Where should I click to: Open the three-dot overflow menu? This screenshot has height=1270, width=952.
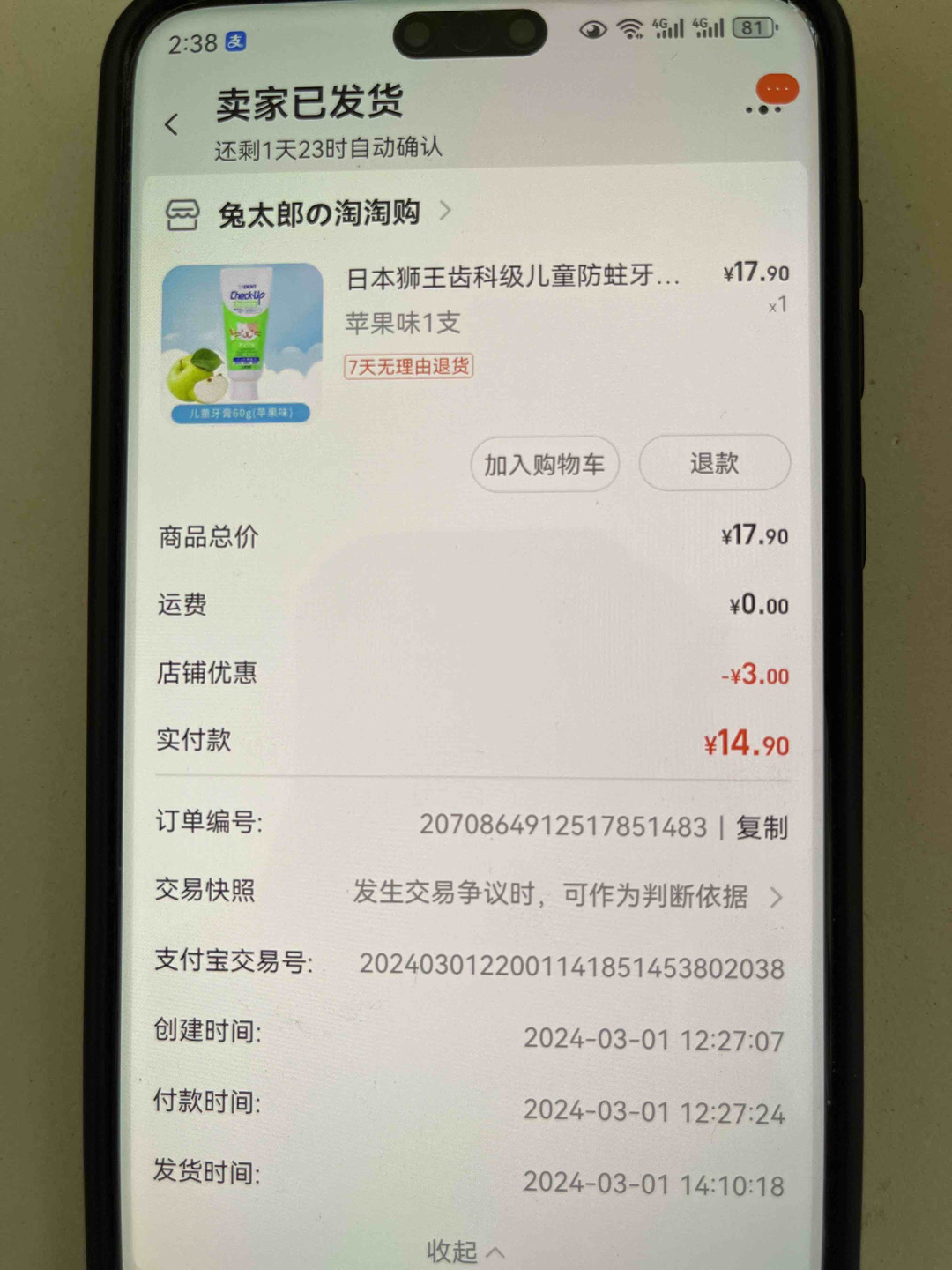[x=763, y=110]
